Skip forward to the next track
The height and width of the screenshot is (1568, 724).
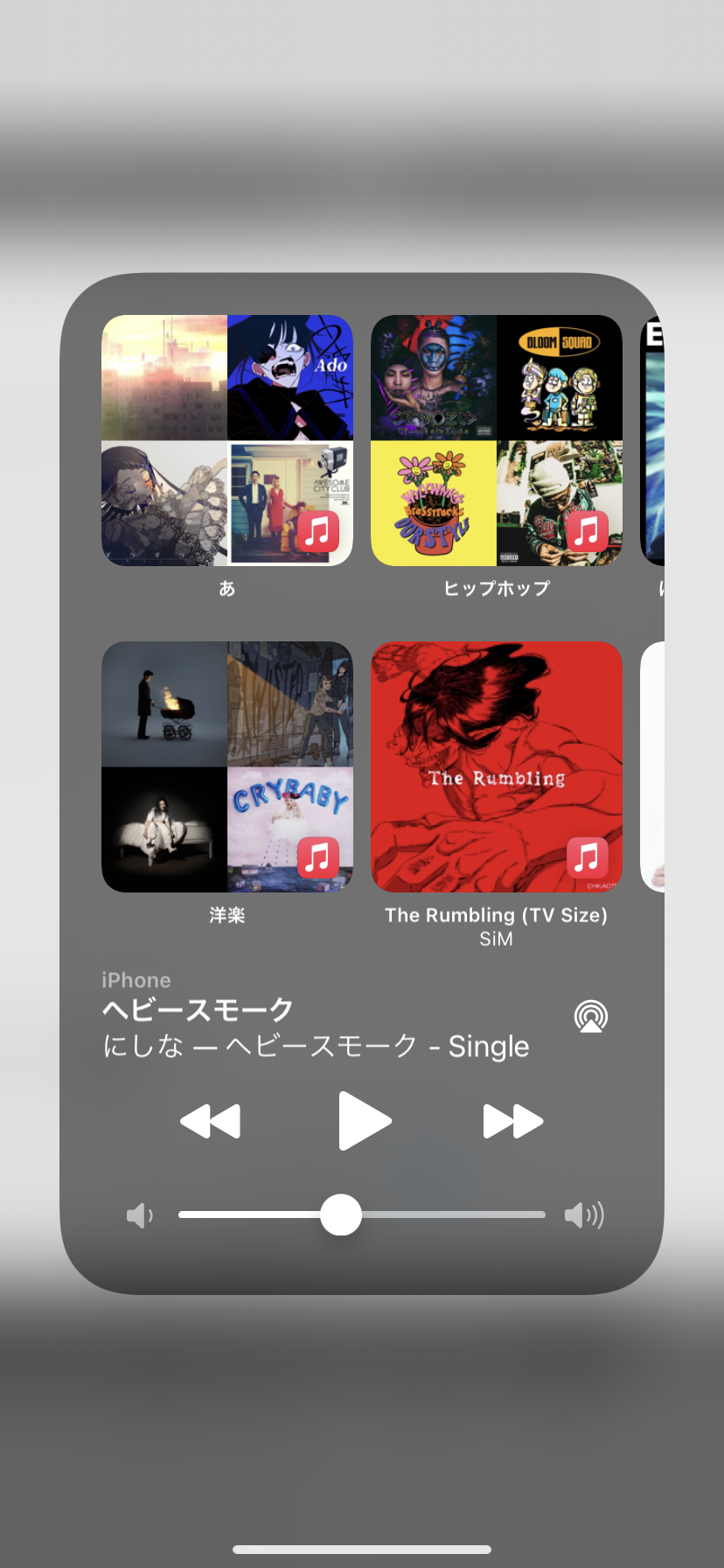point(513,1121)
